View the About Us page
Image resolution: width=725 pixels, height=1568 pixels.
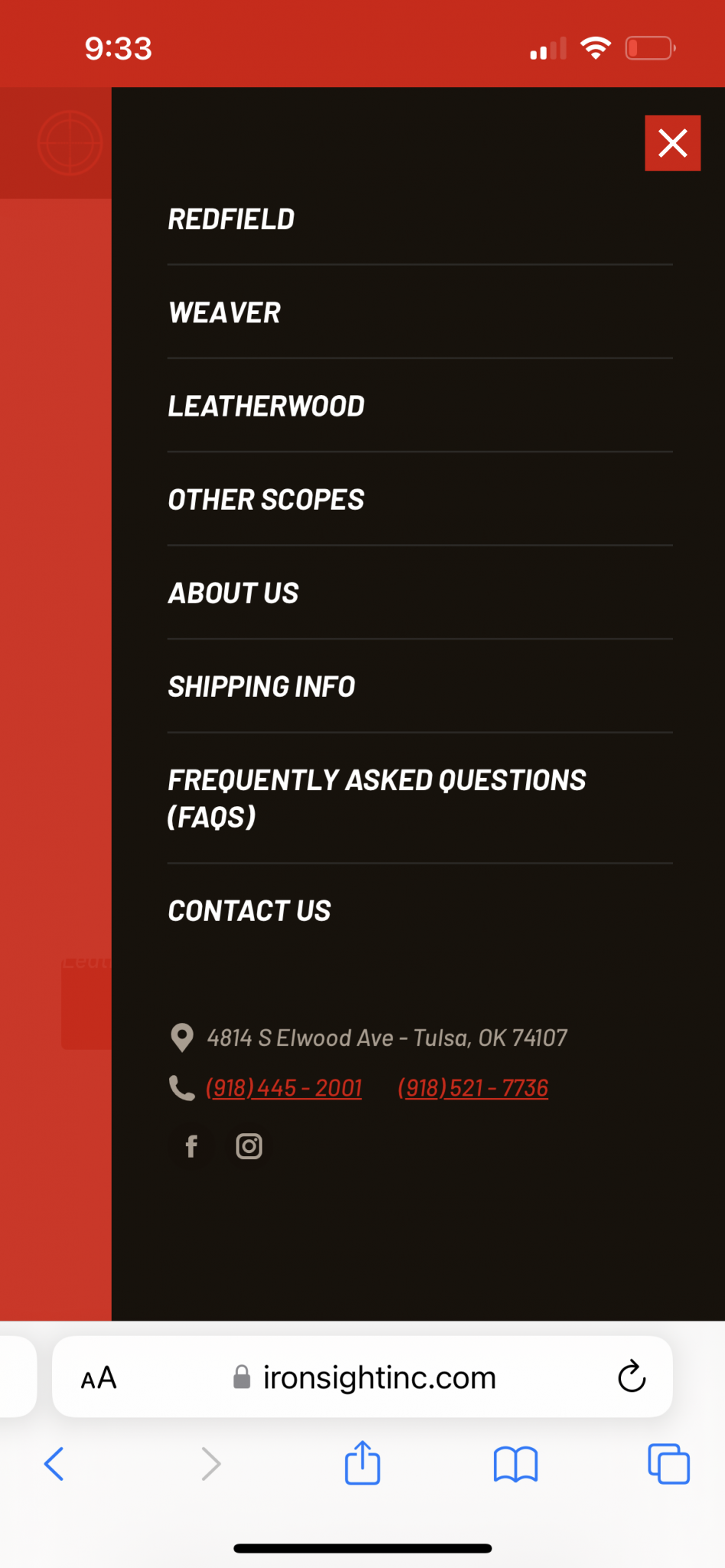coord(233,593)
